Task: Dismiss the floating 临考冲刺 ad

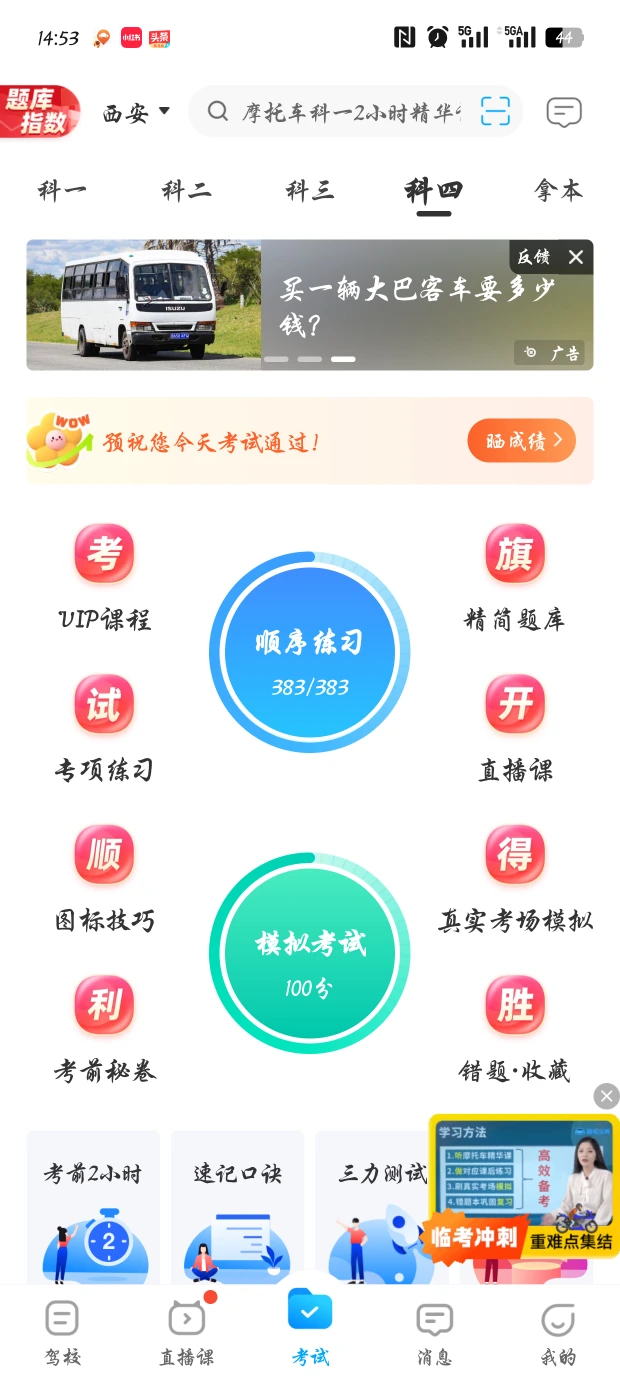Action: [606, 1097]
